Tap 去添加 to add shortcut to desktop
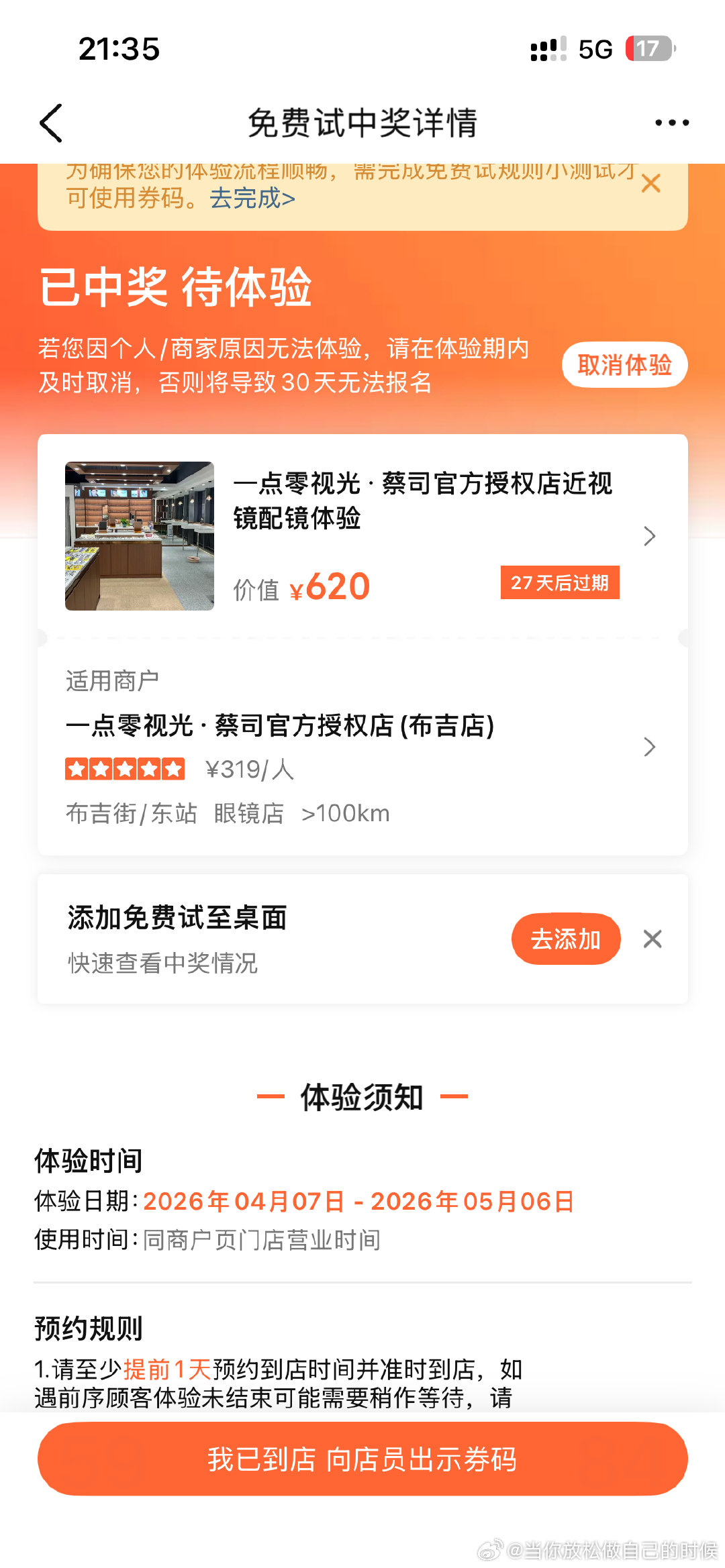 coord(565,939)
